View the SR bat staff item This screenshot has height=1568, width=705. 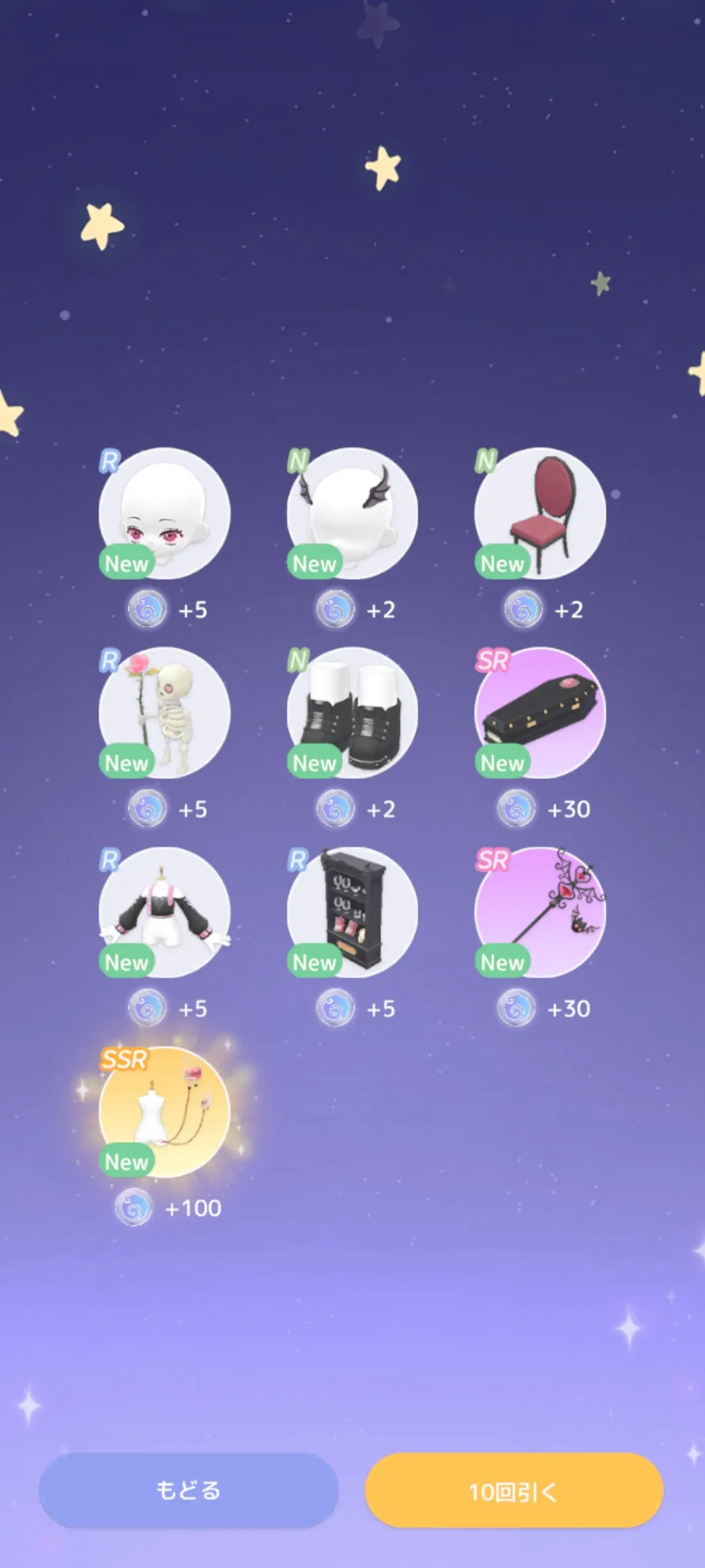pos(540,912)
